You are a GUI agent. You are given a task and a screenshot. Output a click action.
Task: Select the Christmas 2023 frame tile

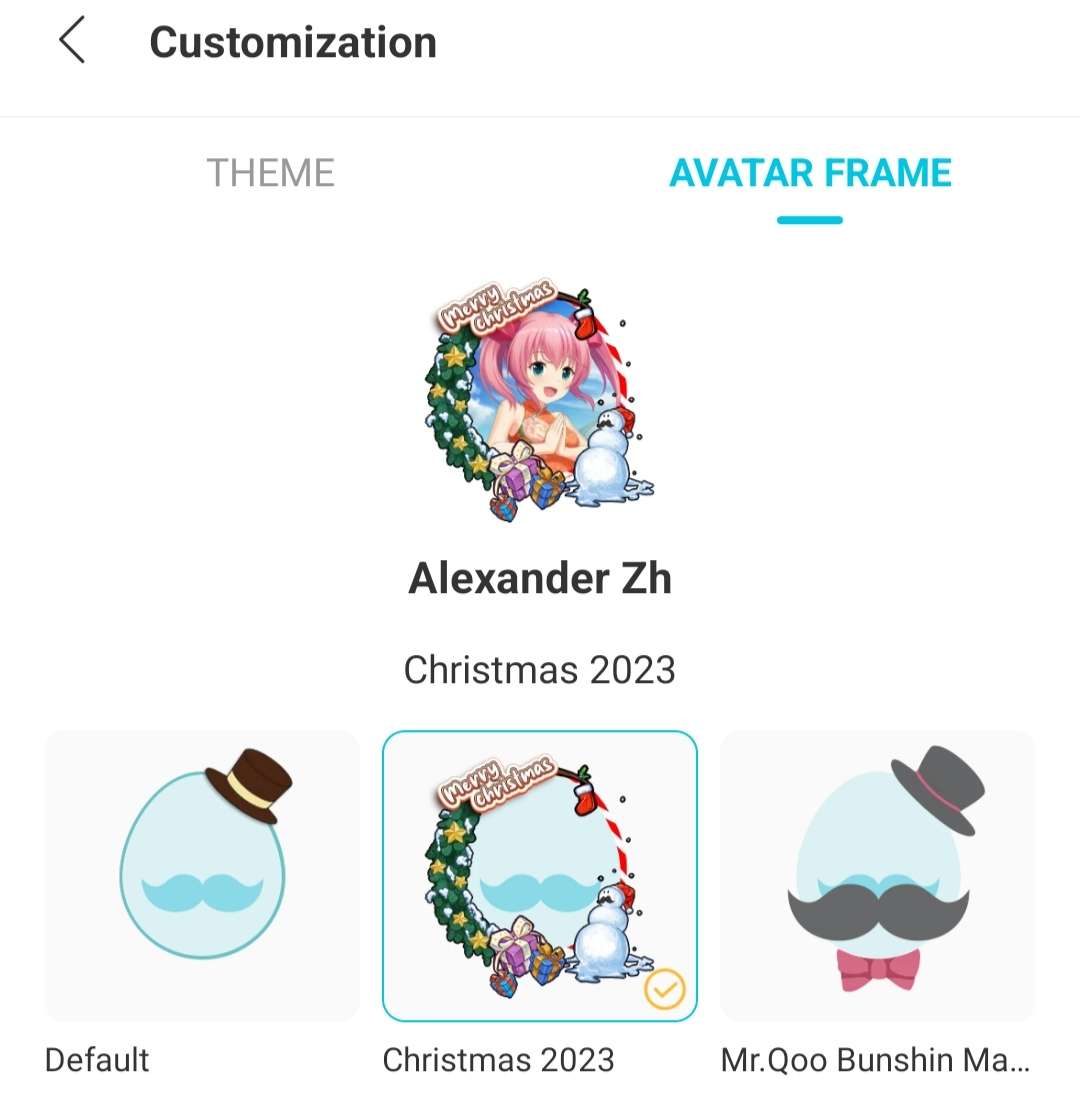coord(540,875)
